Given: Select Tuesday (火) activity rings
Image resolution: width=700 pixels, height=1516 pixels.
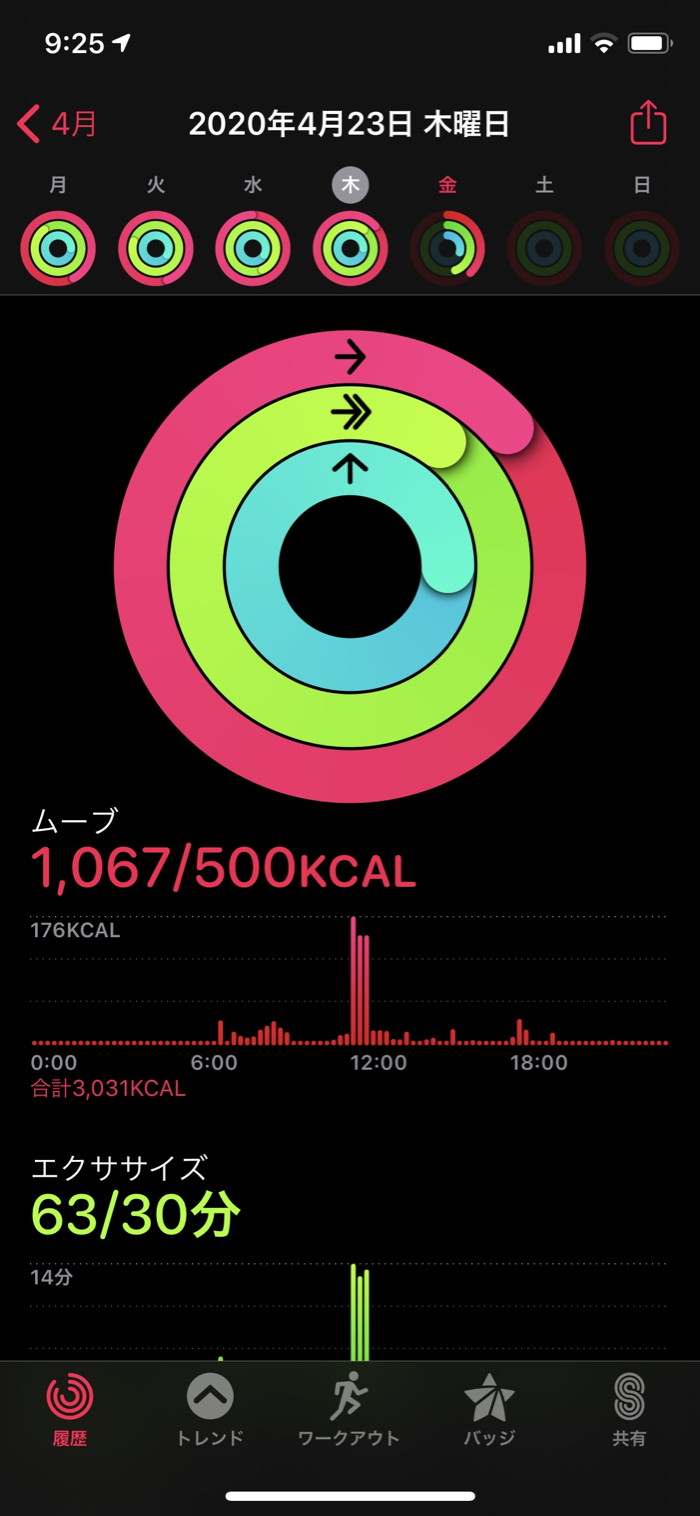Looking at the screenshot, I should 156,248.
